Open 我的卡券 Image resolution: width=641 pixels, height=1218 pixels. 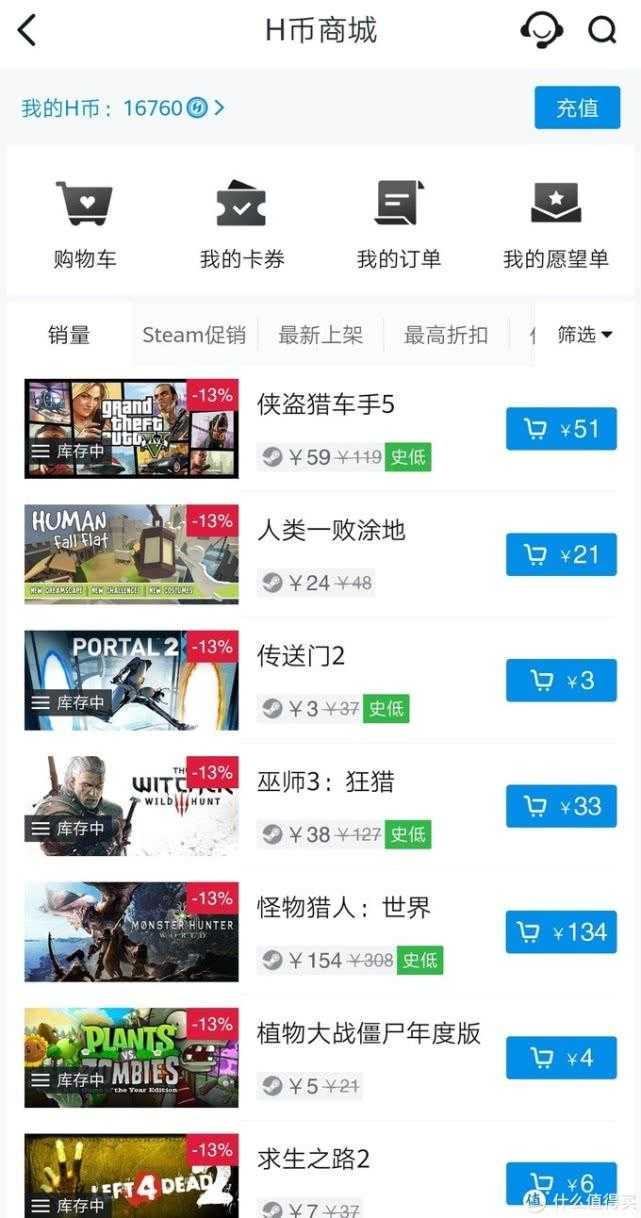241,225
